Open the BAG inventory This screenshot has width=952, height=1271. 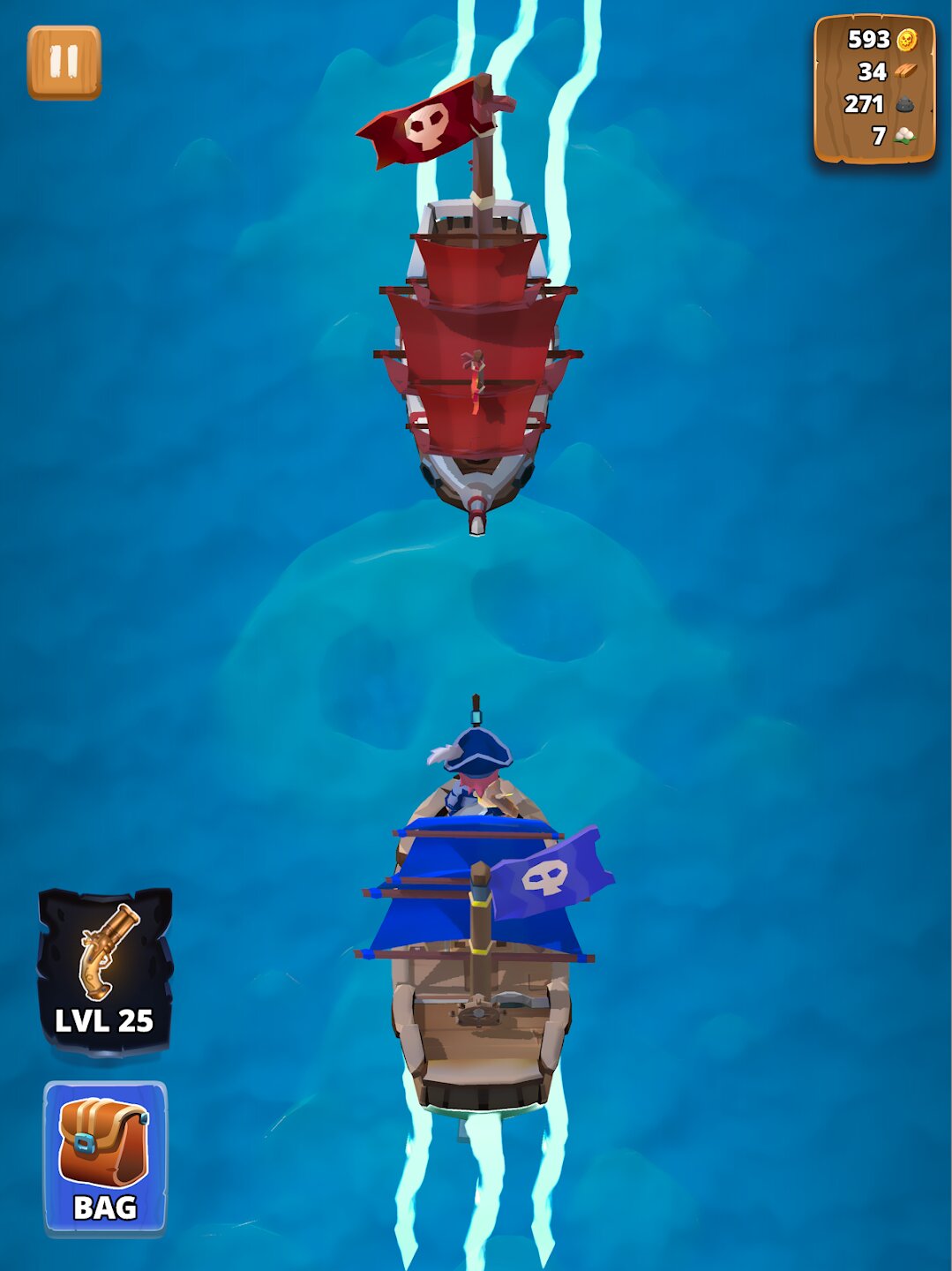105,1157
